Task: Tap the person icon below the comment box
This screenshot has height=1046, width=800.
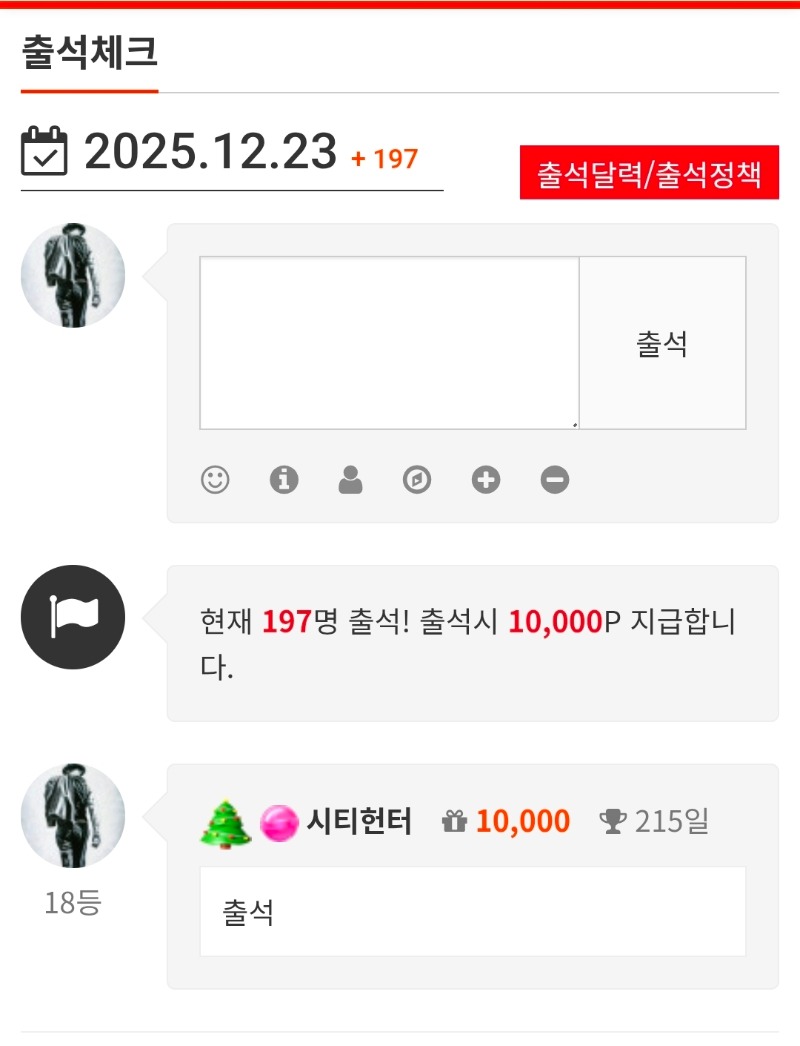Action: coord(351,480)
